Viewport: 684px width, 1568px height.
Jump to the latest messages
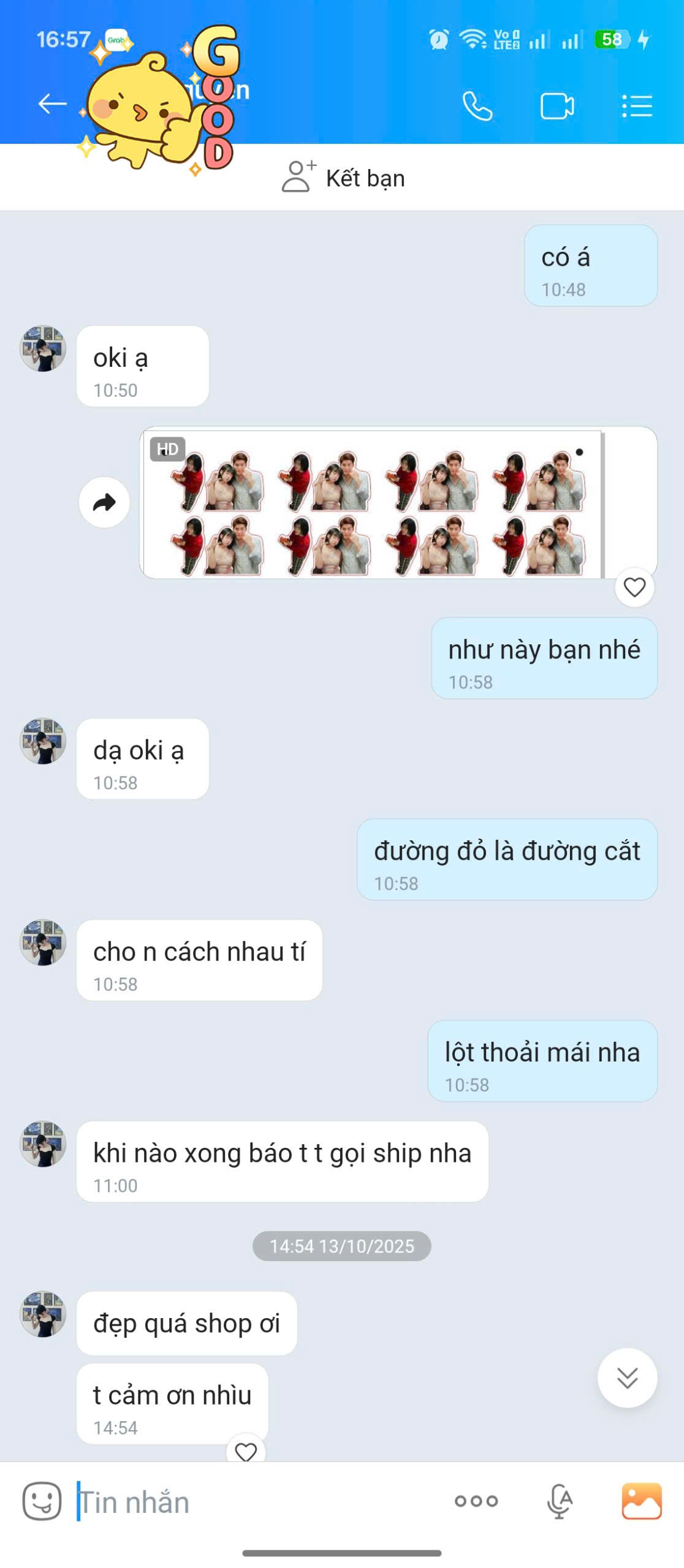(627, 1378)
